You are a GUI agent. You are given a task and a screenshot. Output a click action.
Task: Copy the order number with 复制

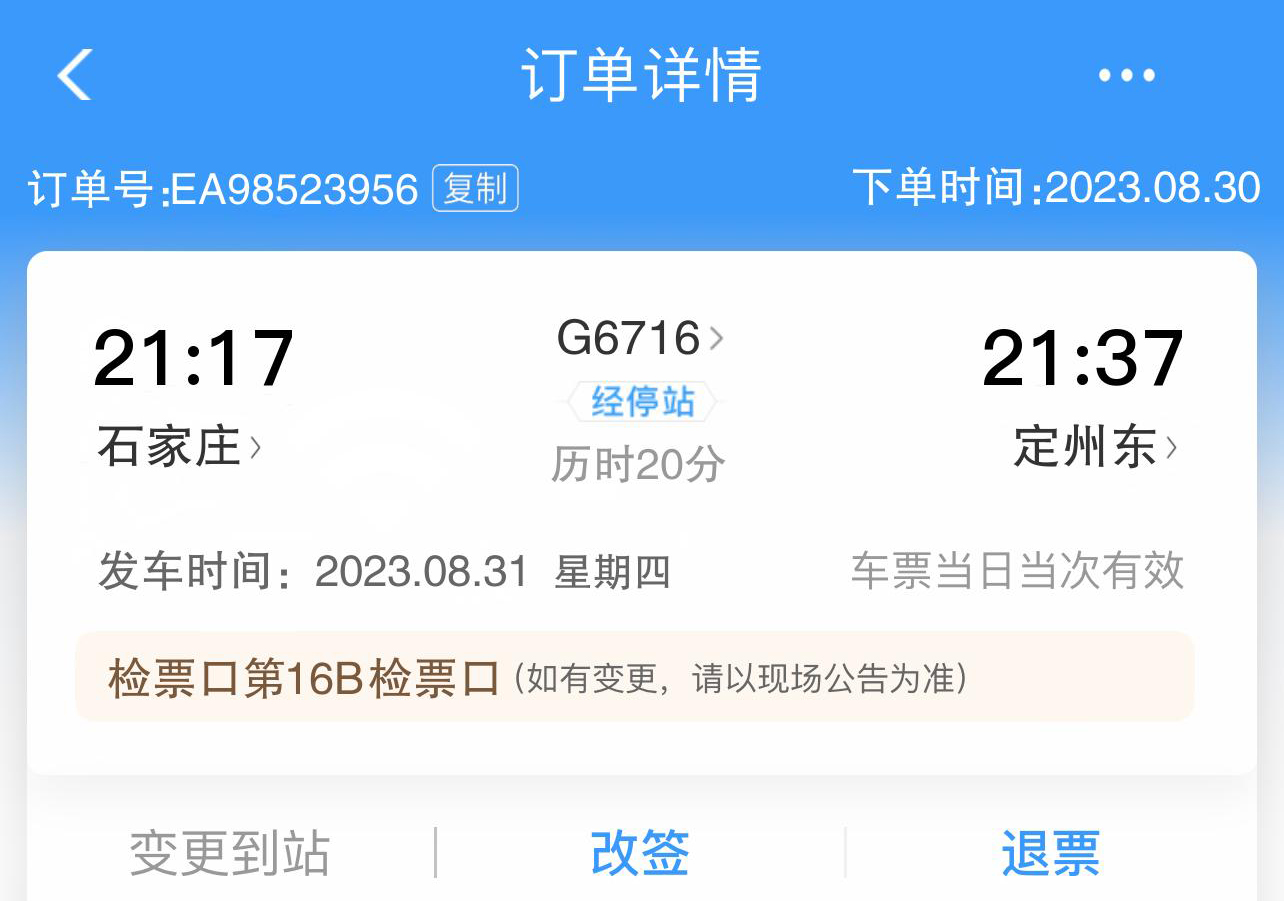475,188
